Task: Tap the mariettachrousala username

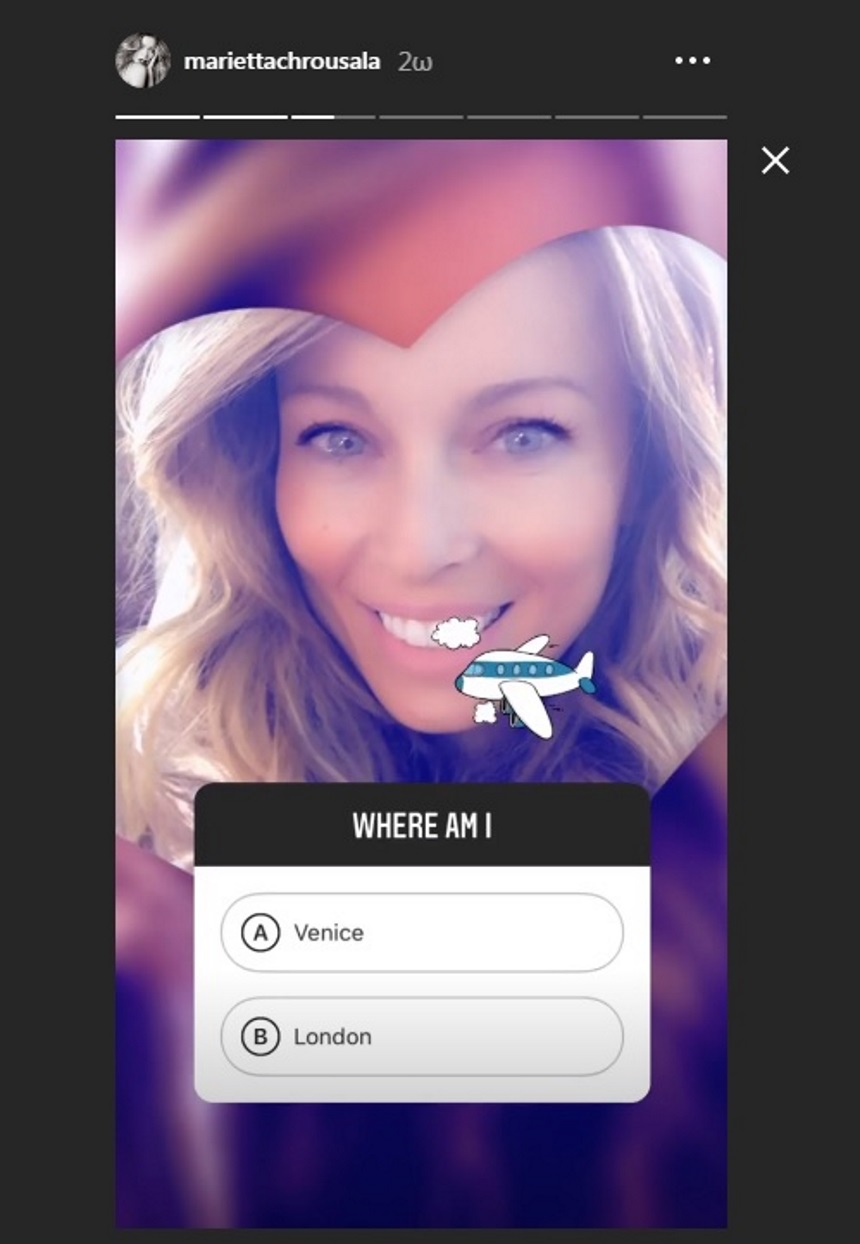Action: [281, 62]
